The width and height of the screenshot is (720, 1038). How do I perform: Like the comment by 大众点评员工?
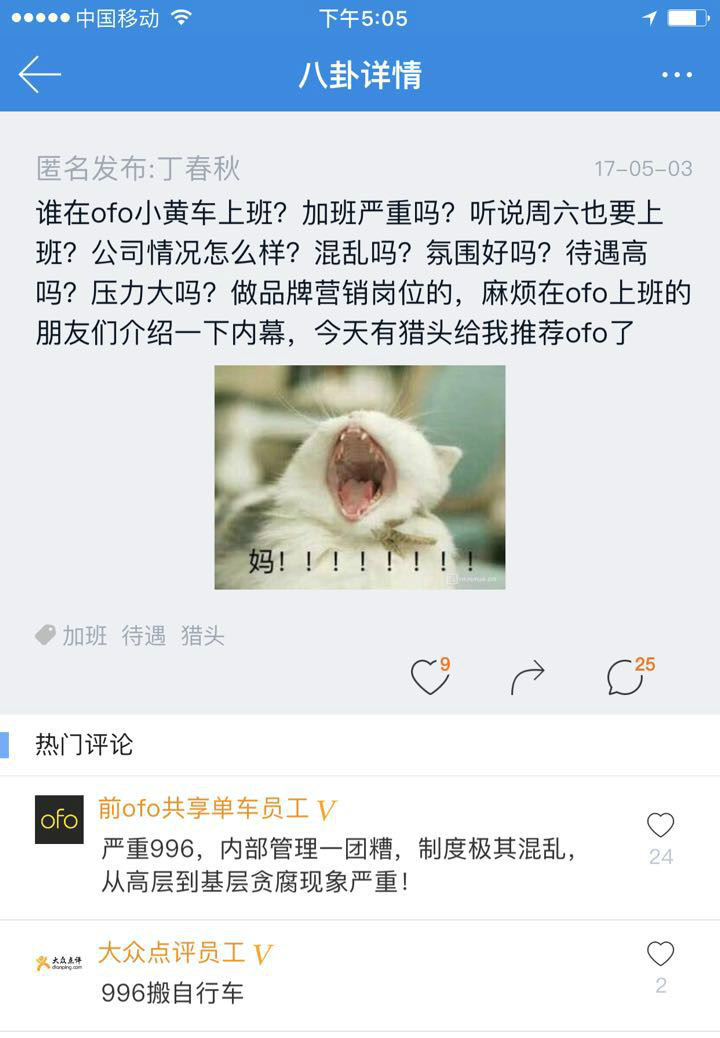pyautogui.click(x=660, y=954)
